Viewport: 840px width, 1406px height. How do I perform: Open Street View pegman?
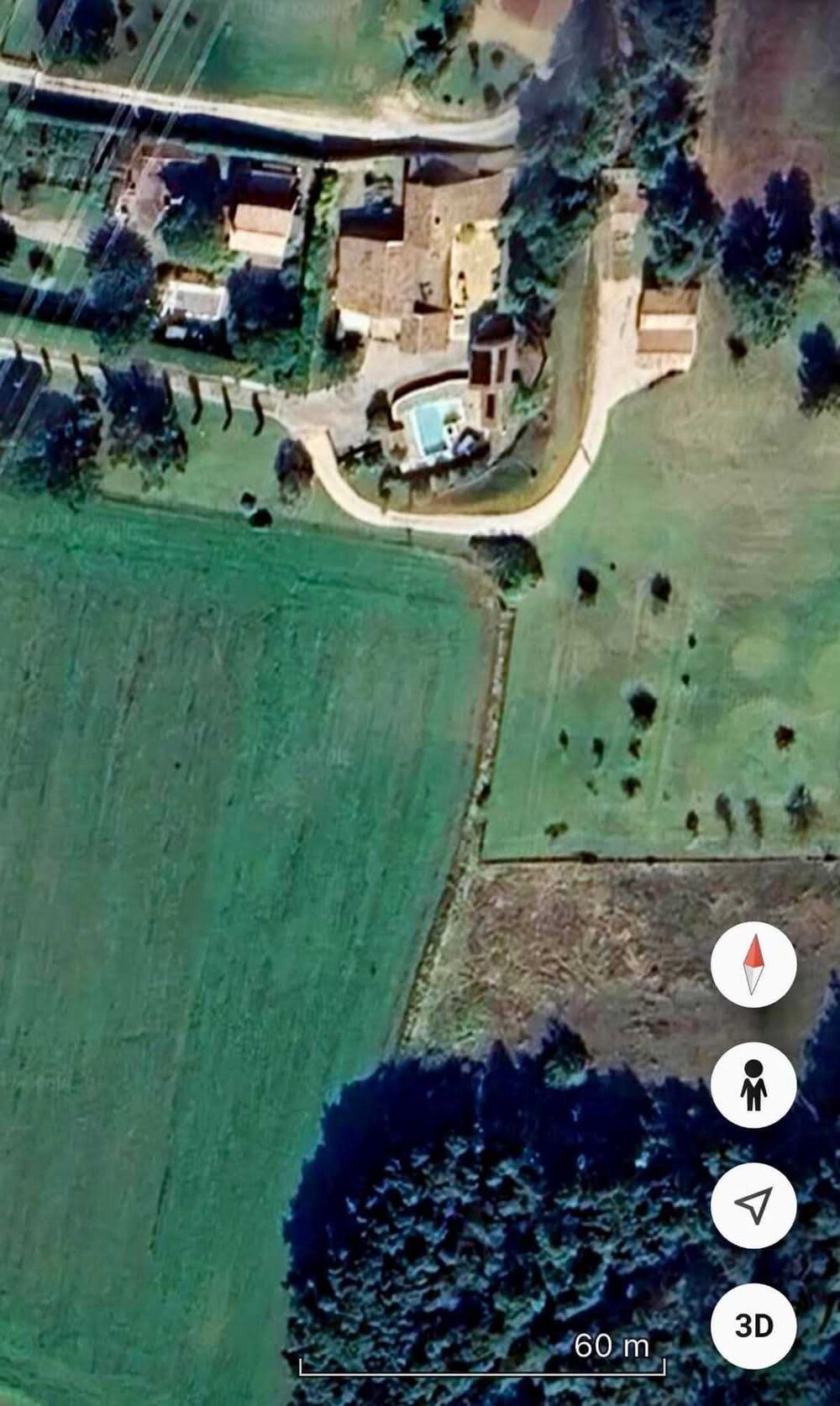(753, 1084)
